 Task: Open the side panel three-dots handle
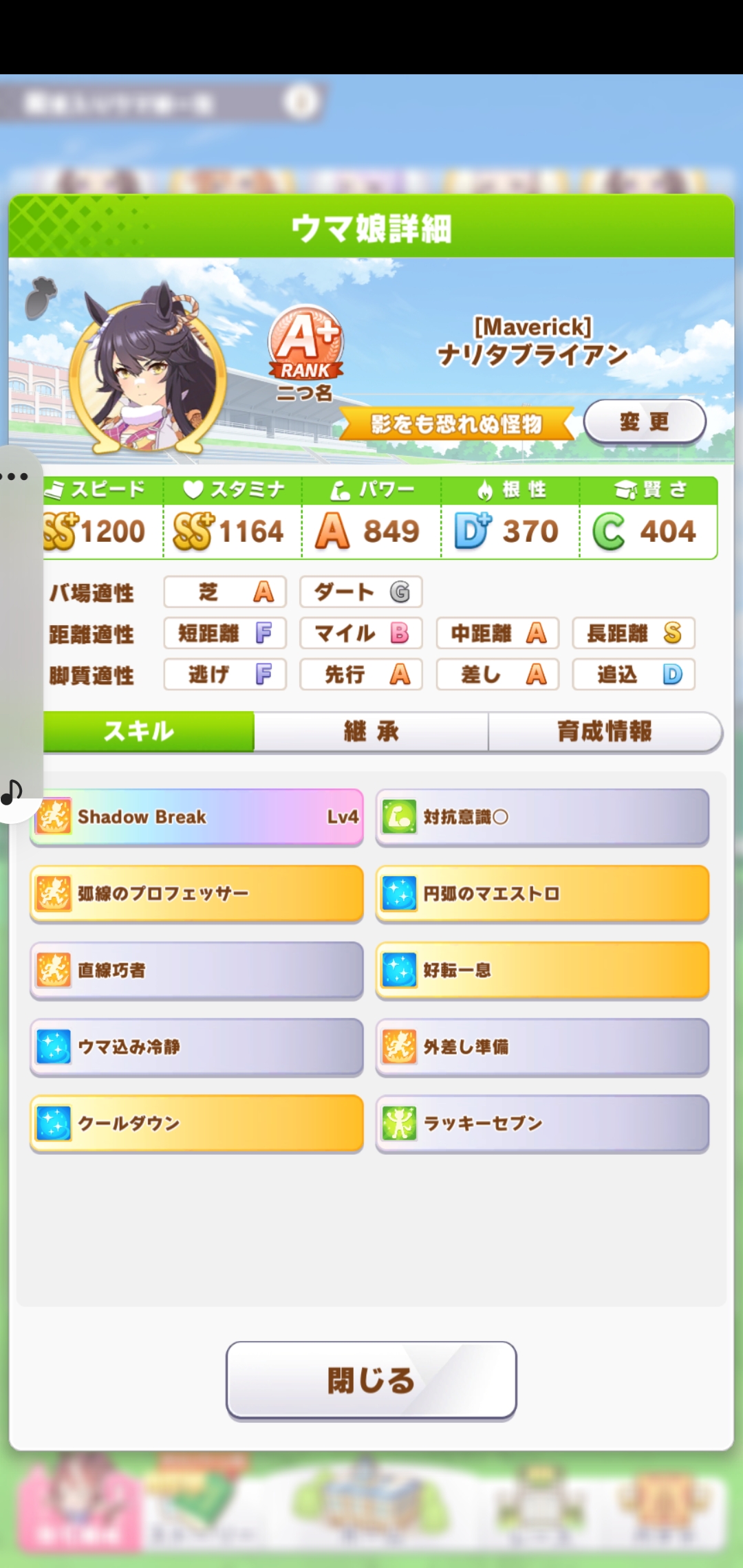[x=15, y=476]
